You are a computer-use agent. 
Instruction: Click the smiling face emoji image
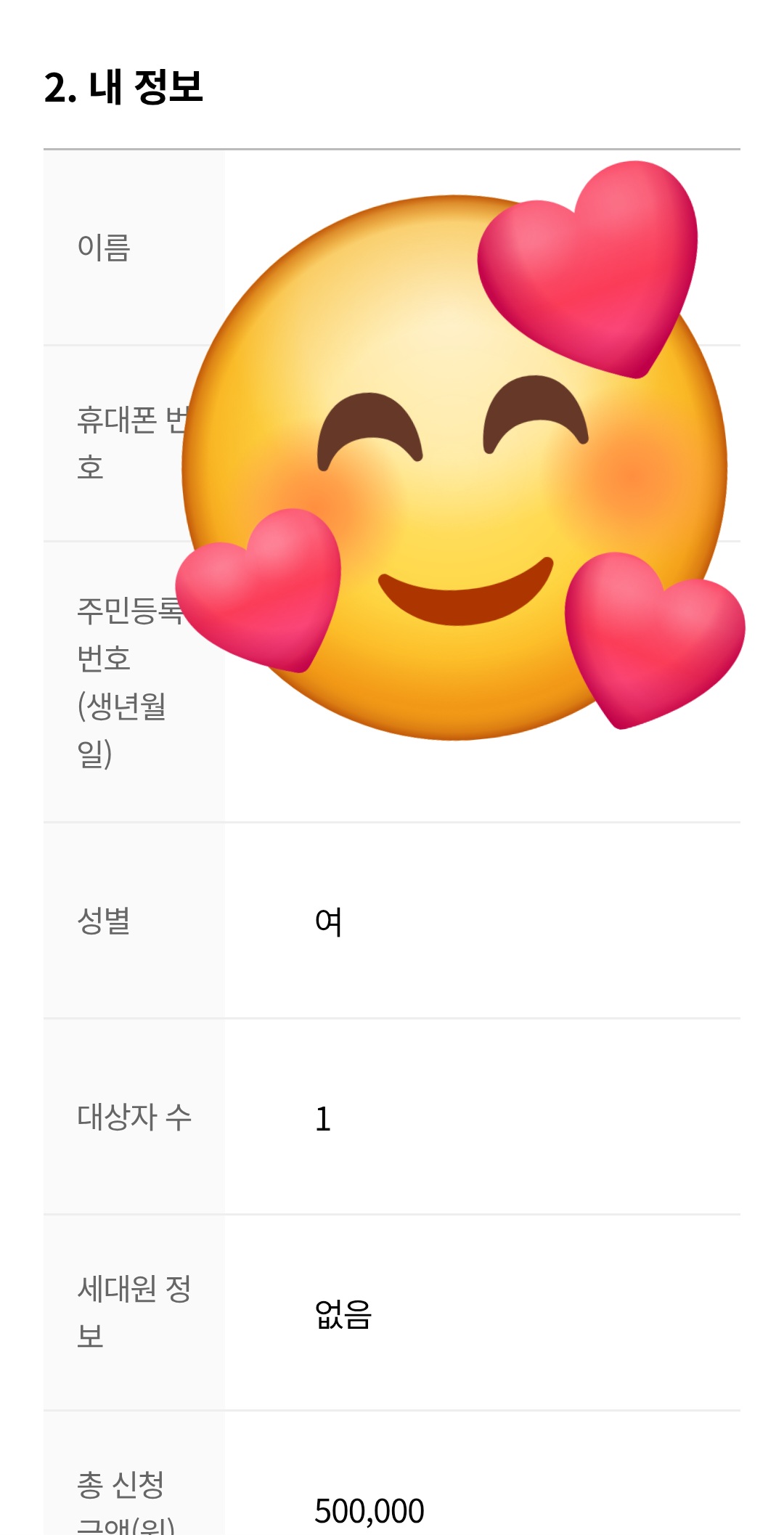click(457, 472)
